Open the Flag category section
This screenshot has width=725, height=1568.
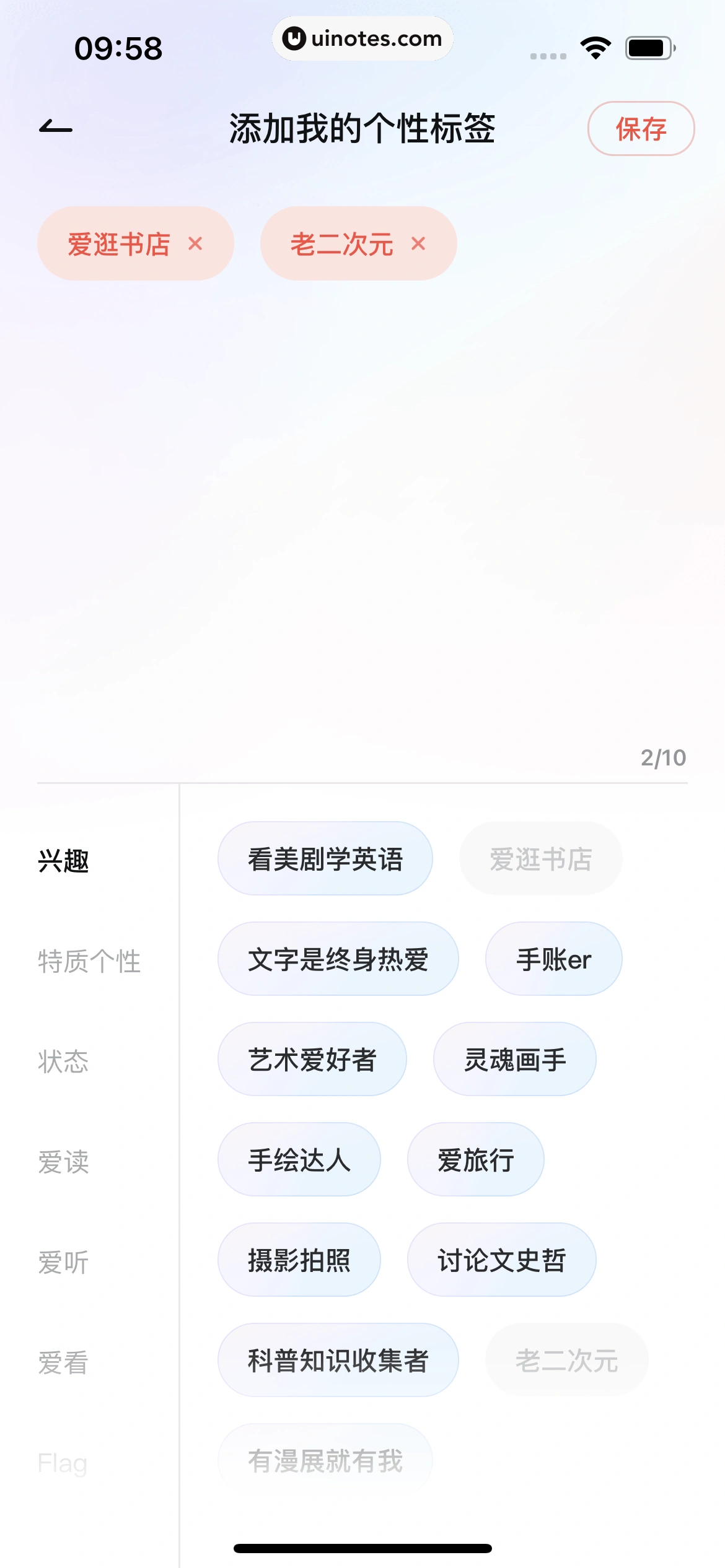(63, 1463)
